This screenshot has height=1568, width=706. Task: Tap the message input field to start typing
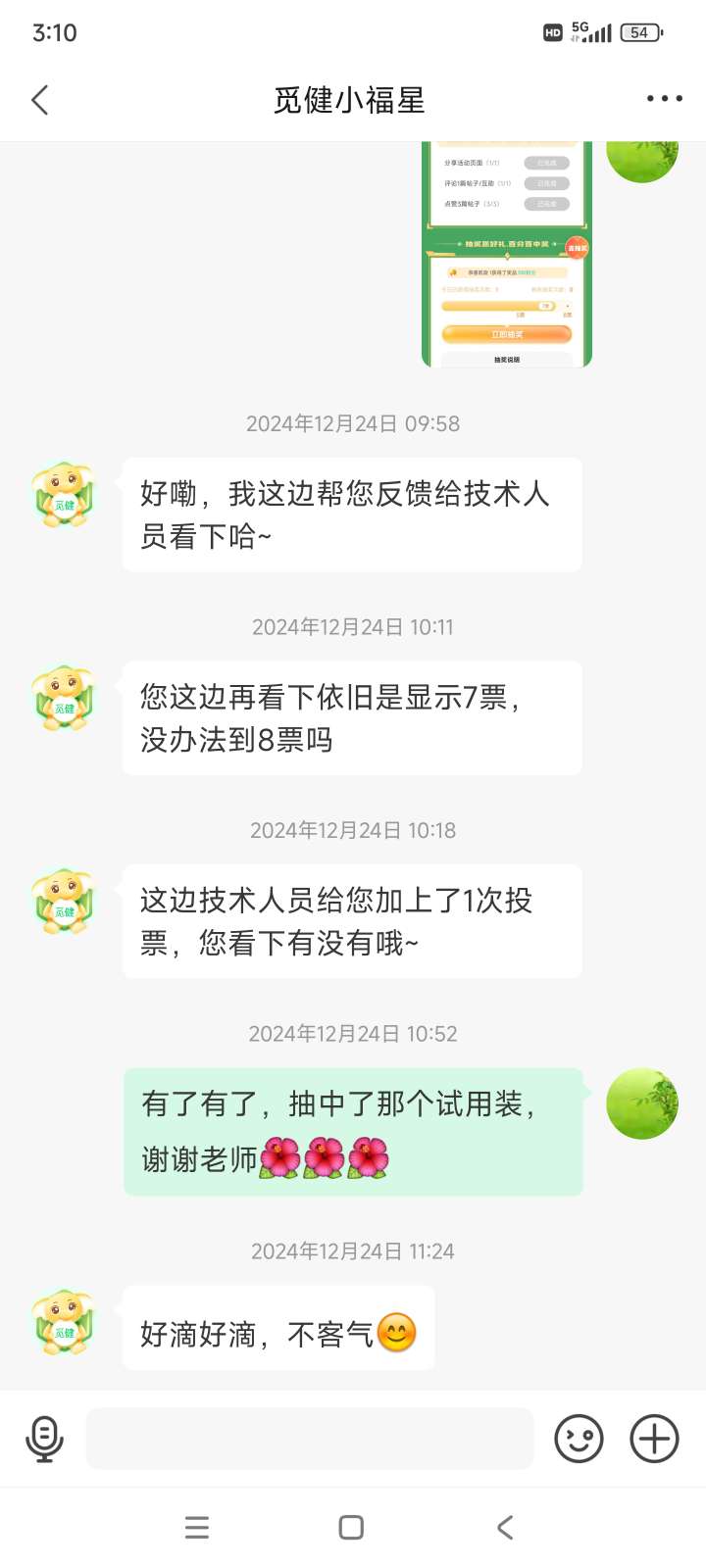pos(310,1438)
